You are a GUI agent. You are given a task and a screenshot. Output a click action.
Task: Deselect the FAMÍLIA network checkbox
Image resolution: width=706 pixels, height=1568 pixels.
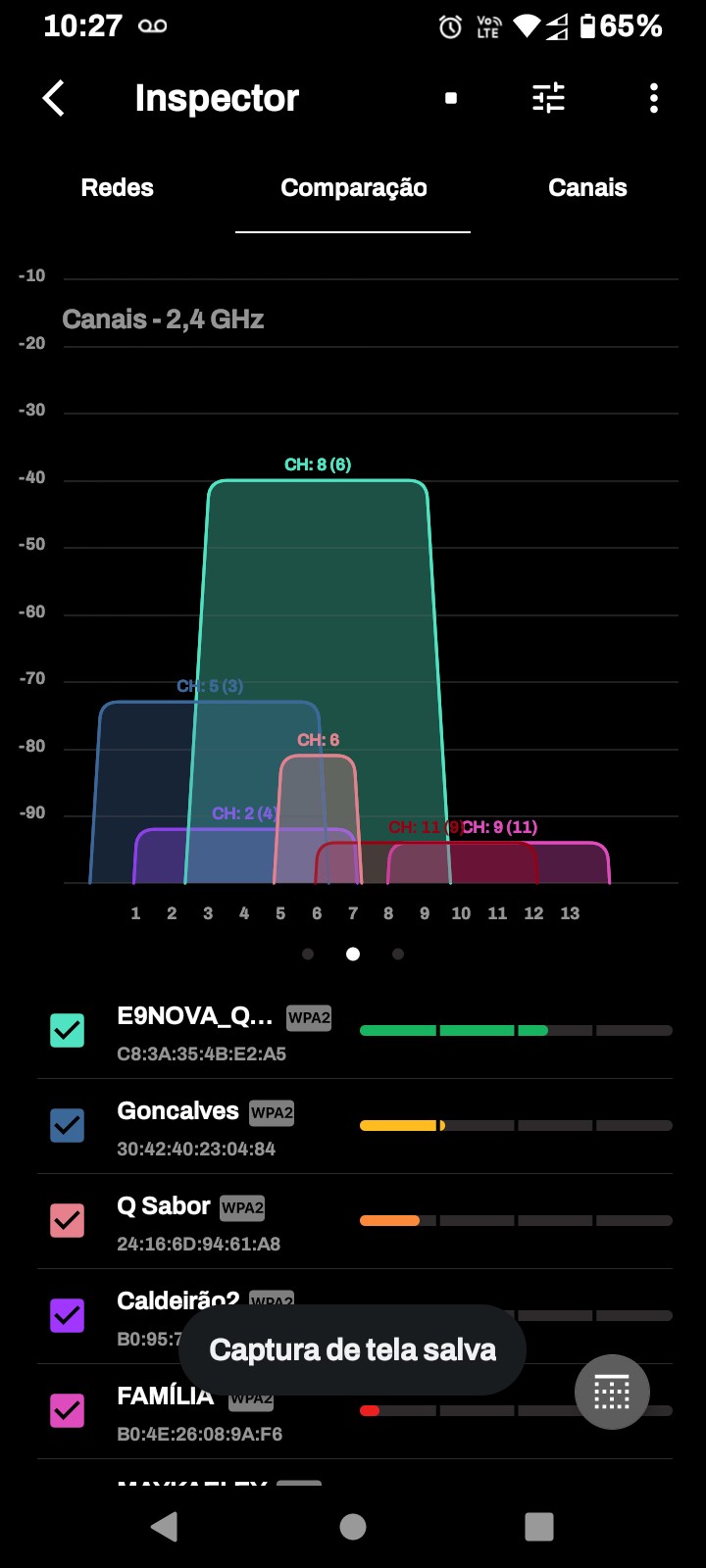click(68, 1411)
